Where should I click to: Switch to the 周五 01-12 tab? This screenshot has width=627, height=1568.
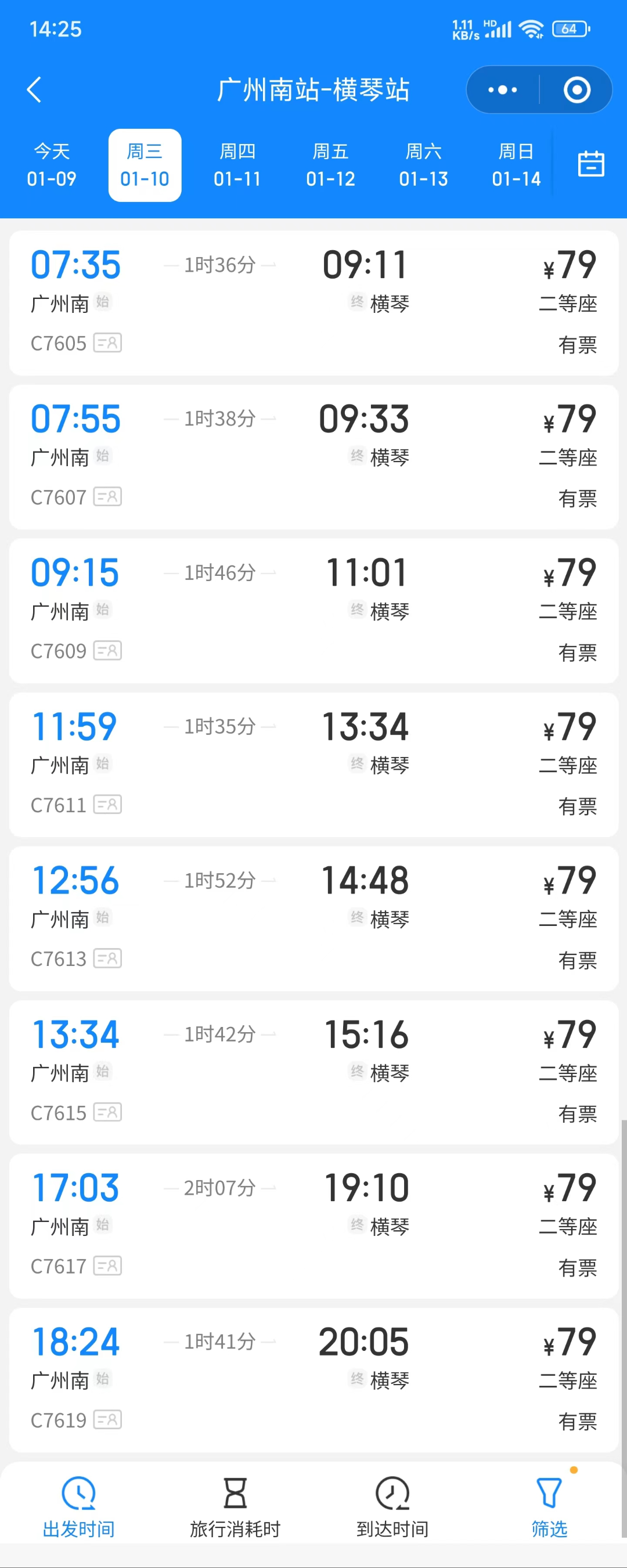(331, 164)
